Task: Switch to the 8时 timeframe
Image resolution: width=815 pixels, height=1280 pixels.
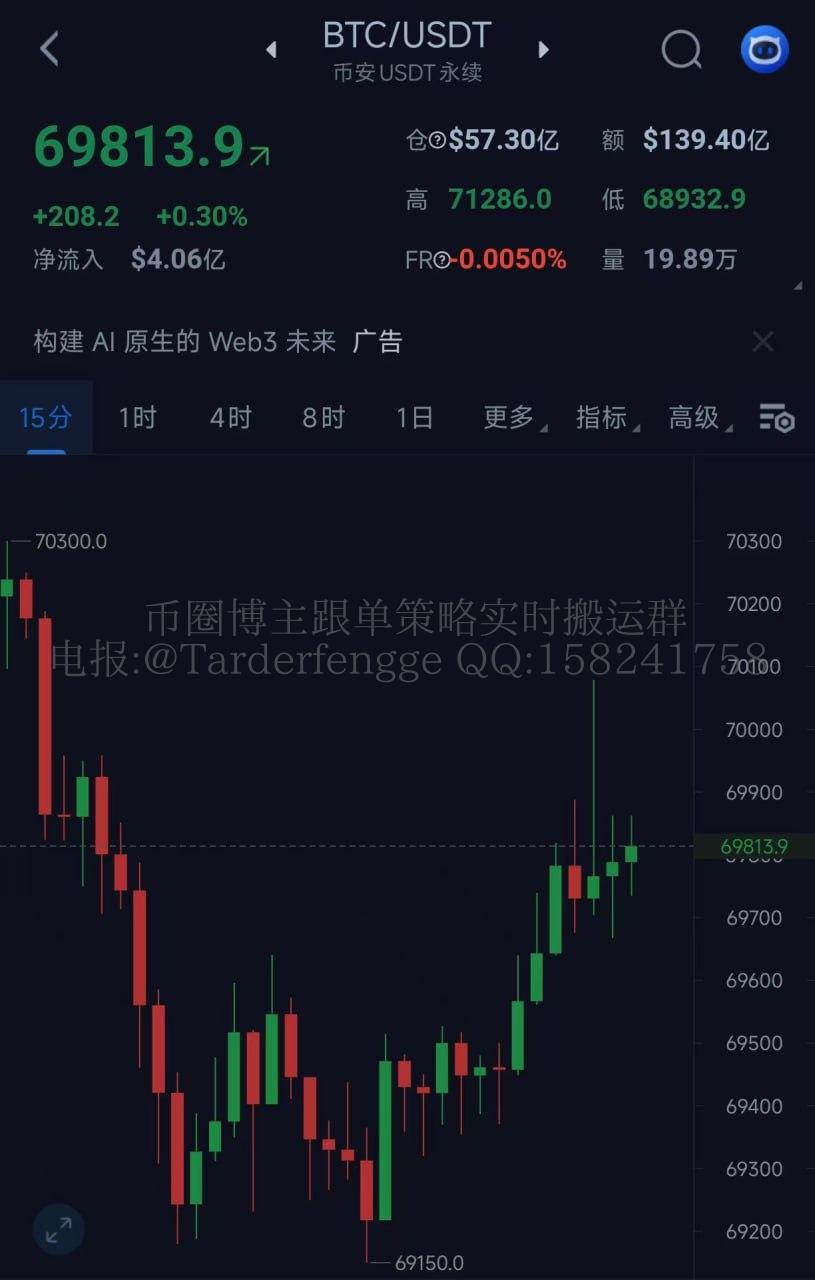Action: point(323,417)
